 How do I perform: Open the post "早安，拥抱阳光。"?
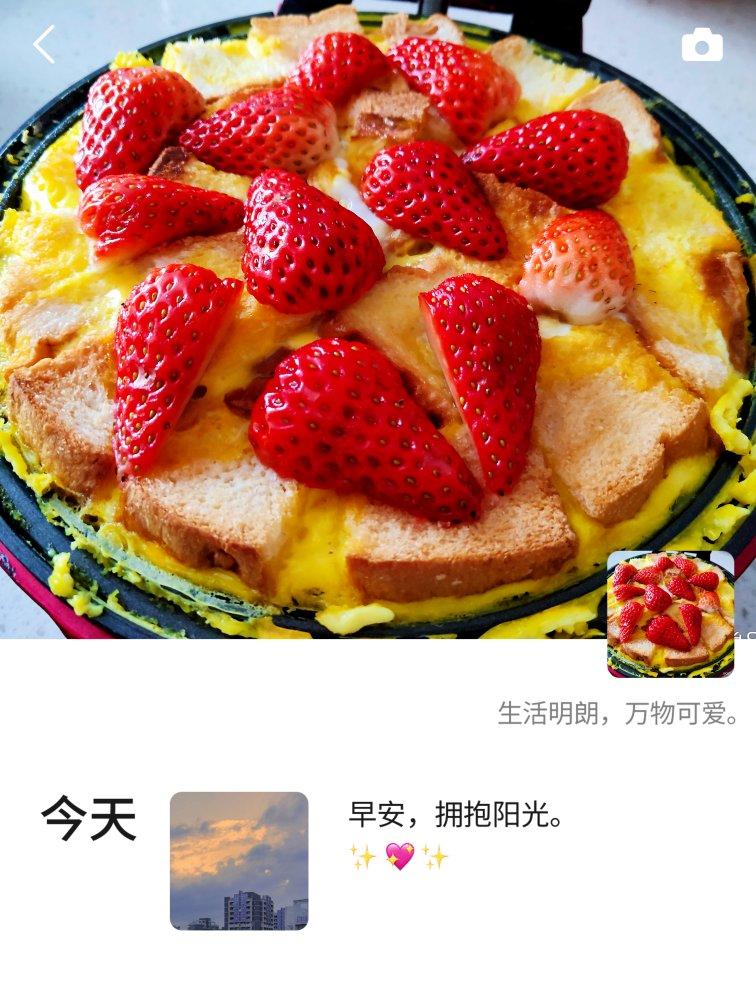tap(456, 816)
